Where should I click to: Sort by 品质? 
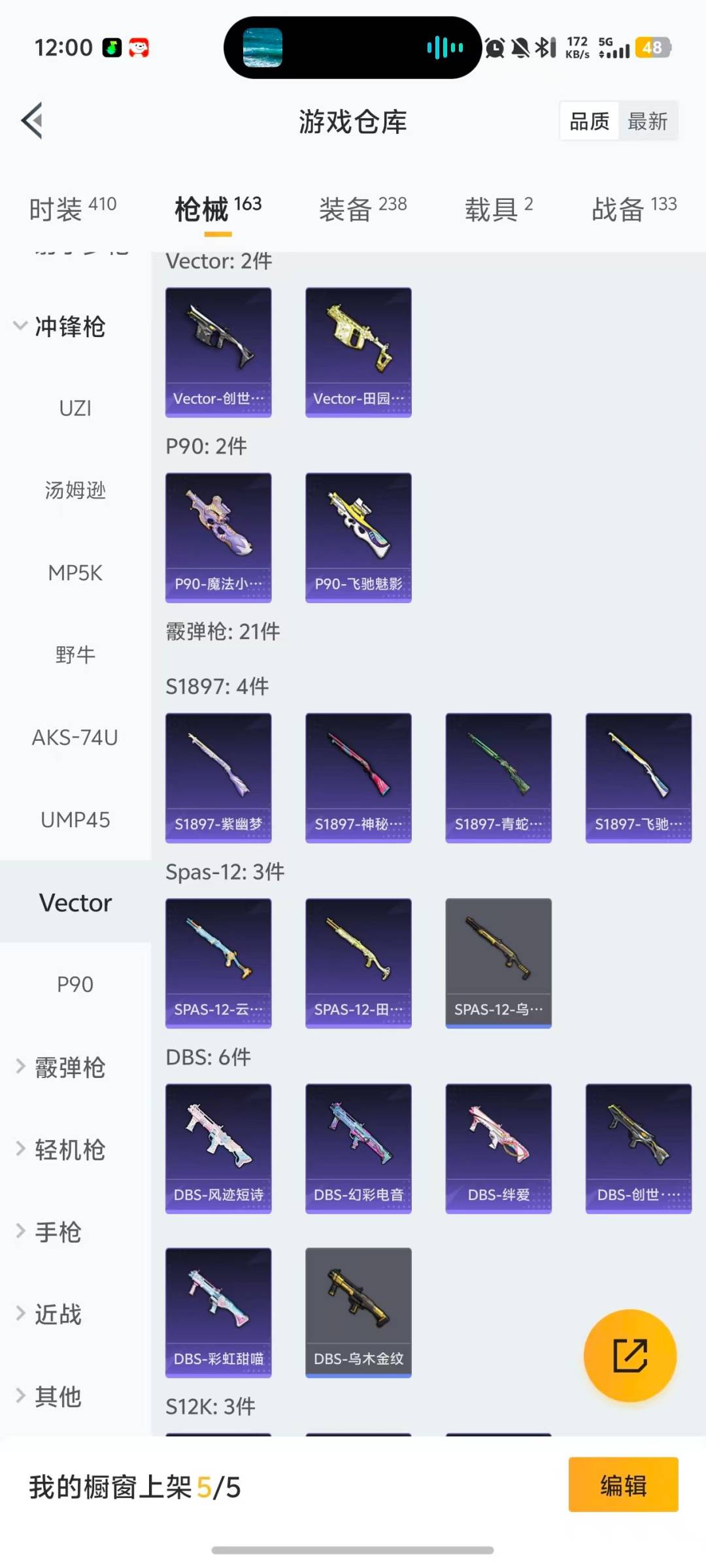pyautogui.click(x=589, y=122)
